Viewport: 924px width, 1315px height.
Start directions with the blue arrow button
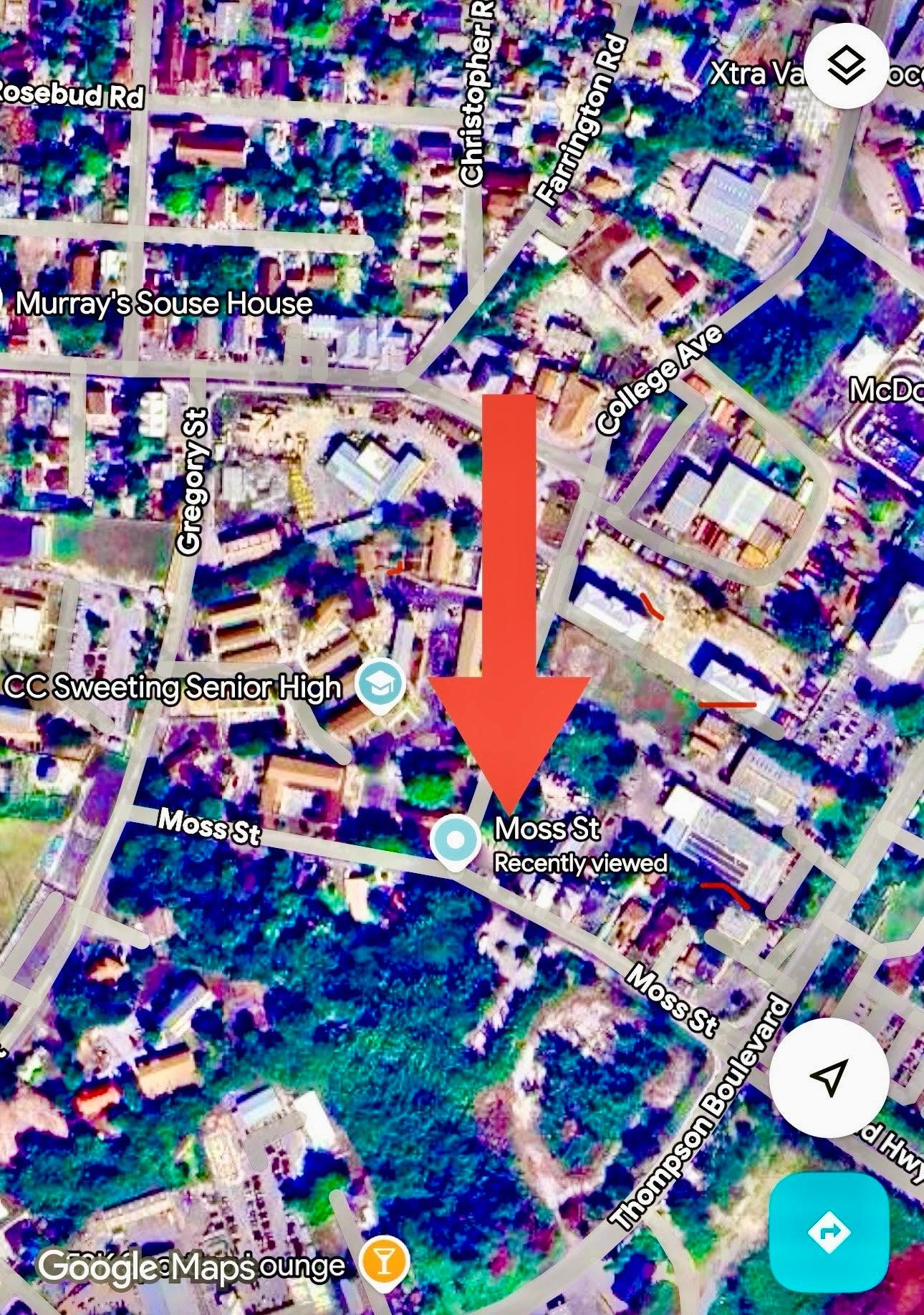point(829,1233)
